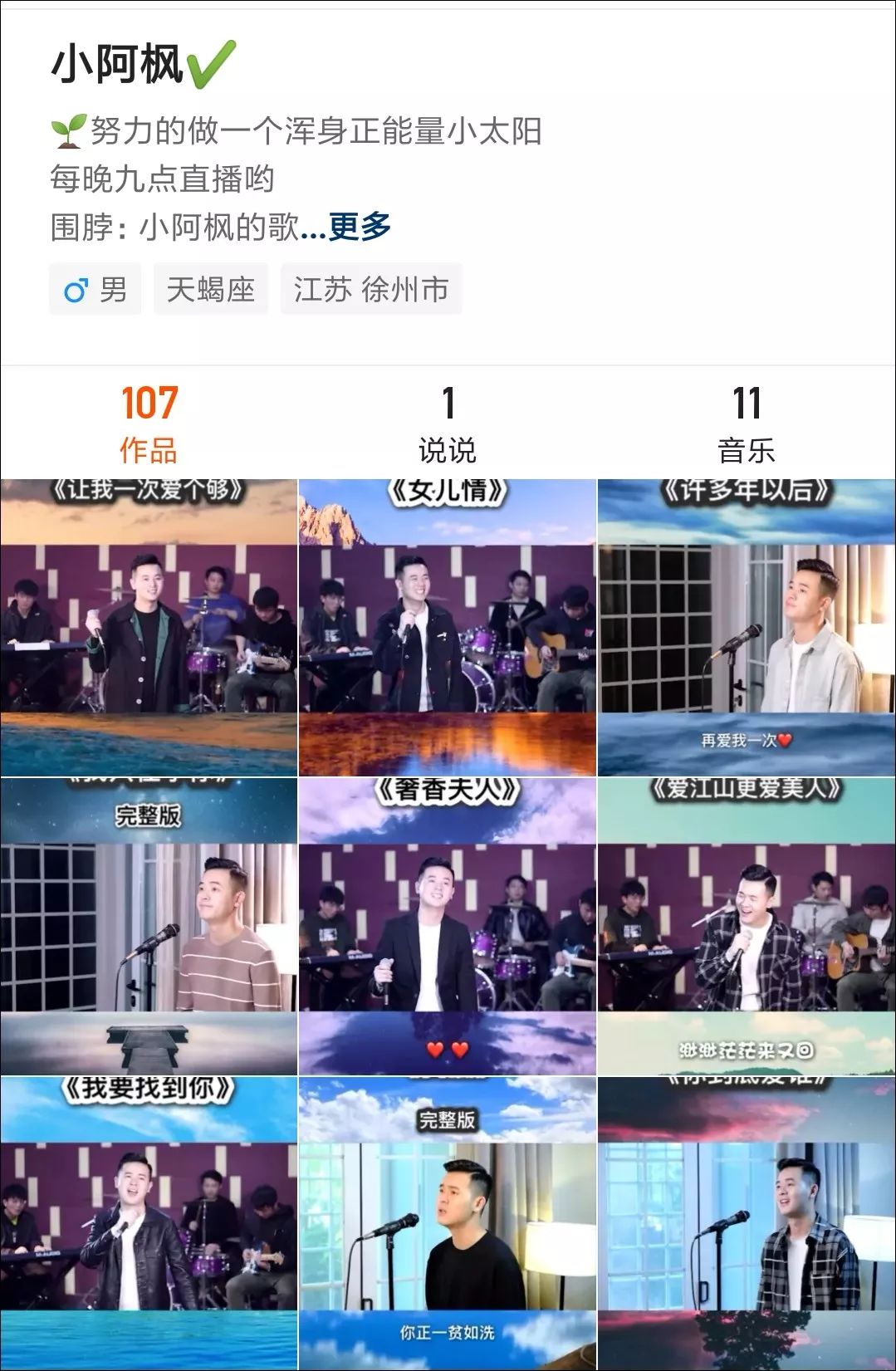
Task: Open the 《我要找到你》 video thumbnail
Action: click(x=148, y=1221)
